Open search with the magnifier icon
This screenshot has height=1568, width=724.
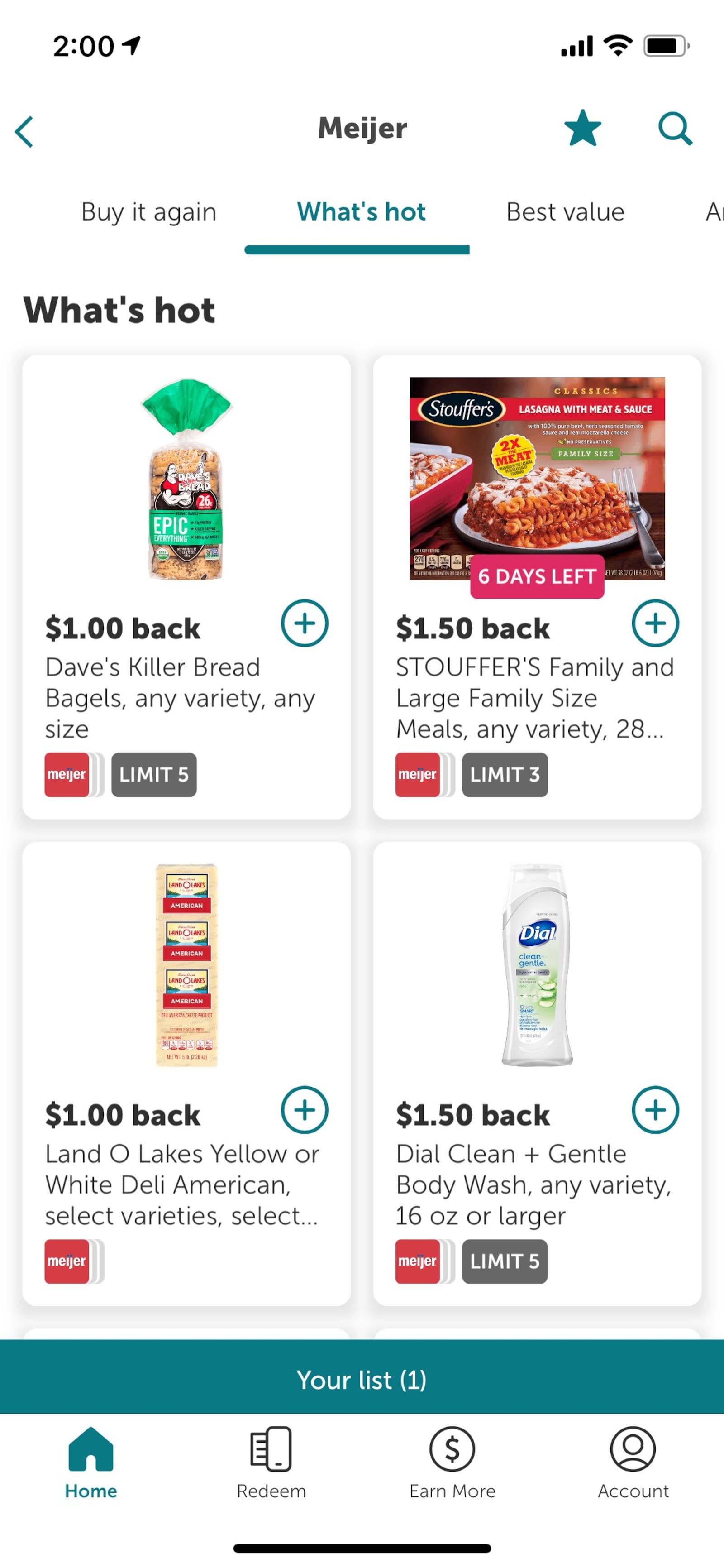[x=674, y=129]
